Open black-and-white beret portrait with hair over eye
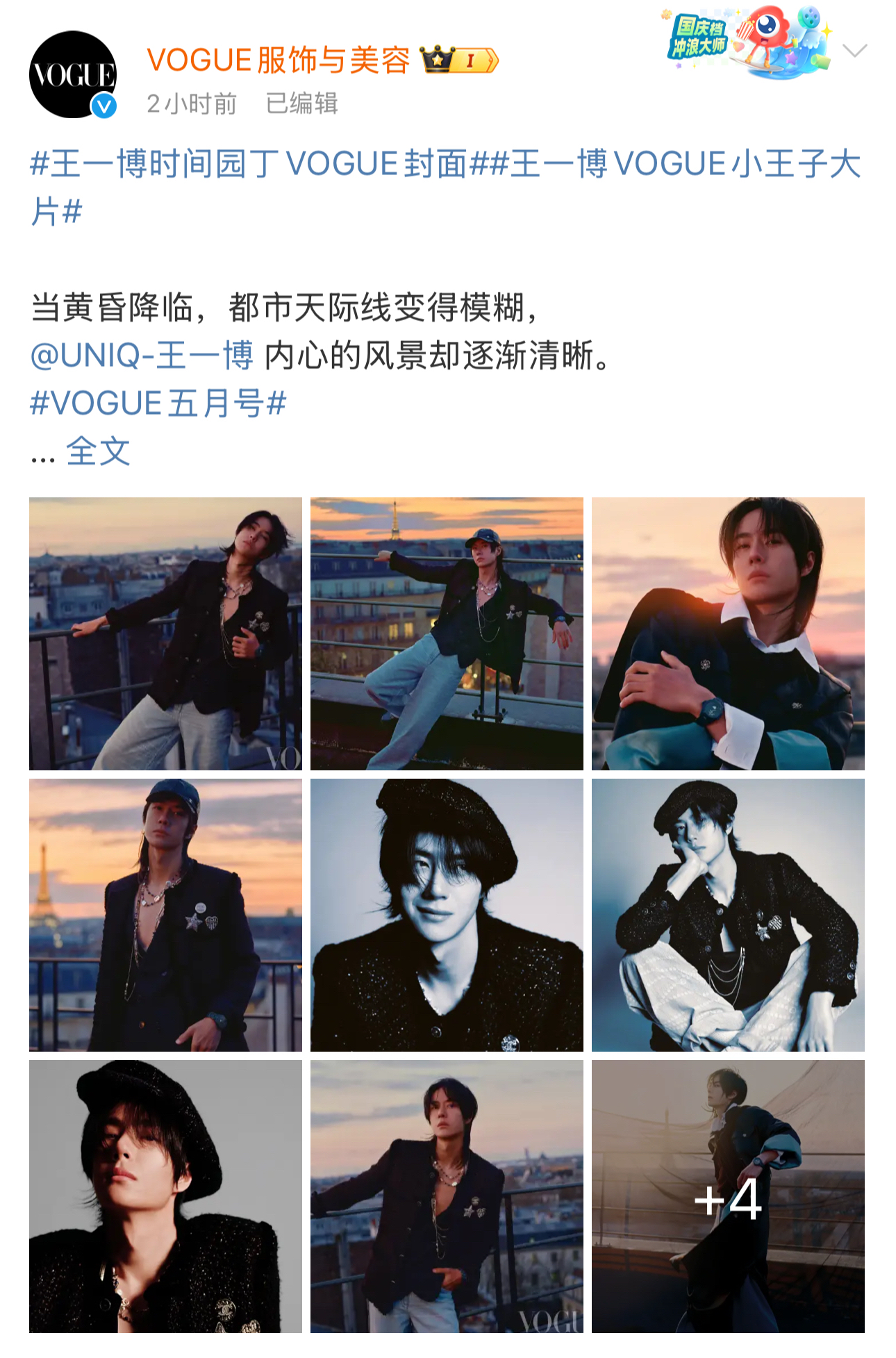896x1358 pixels. [x=447, y=915]
